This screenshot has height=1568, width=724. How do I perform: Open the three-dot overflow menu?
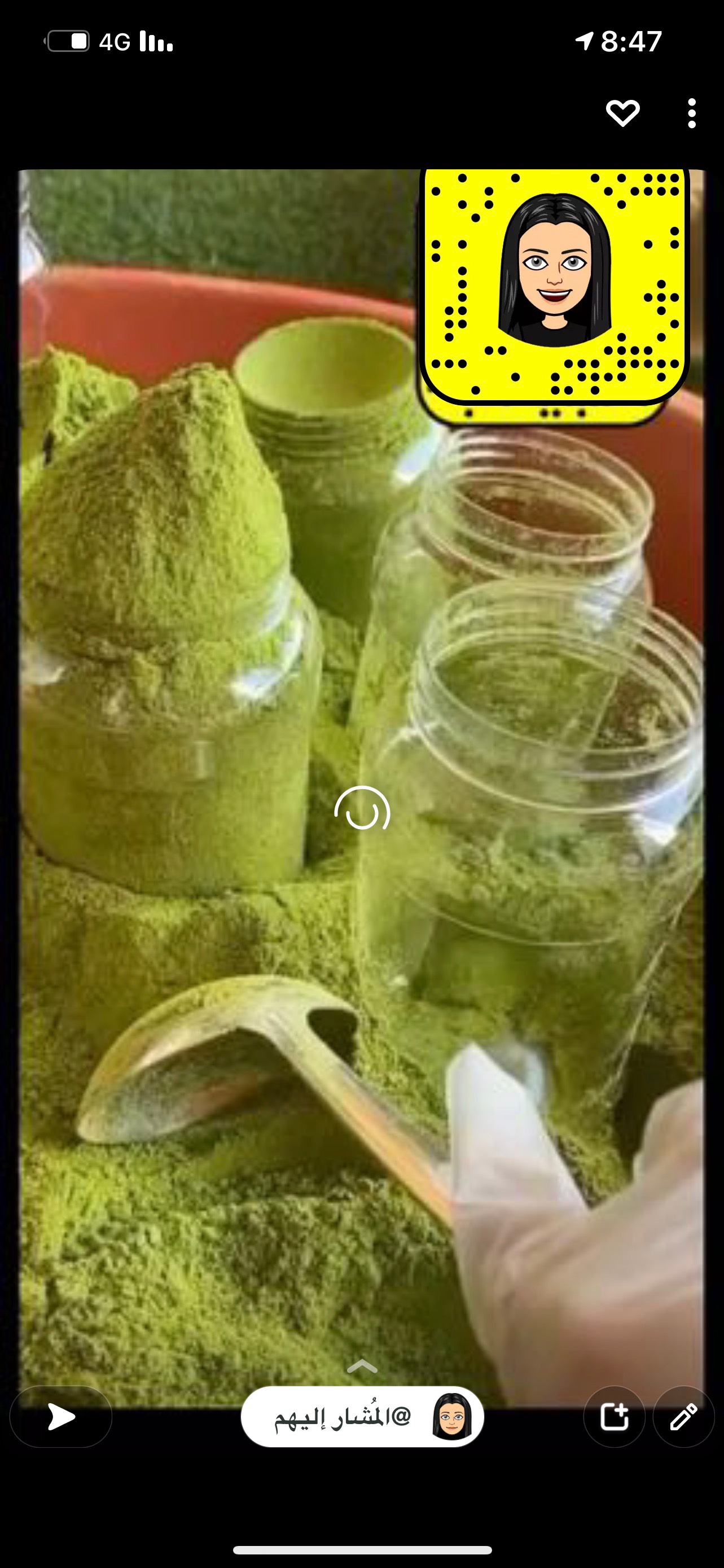(x=691, y=113)
